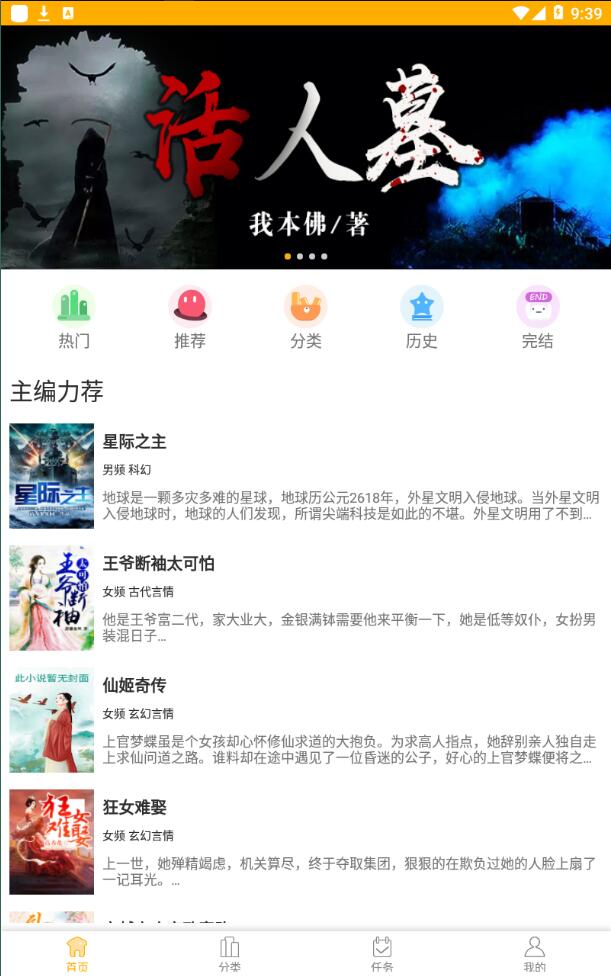Switch to the 我的 tab
Image resolution: width=611 pixels, height=976 pixels.
[535, 953]
